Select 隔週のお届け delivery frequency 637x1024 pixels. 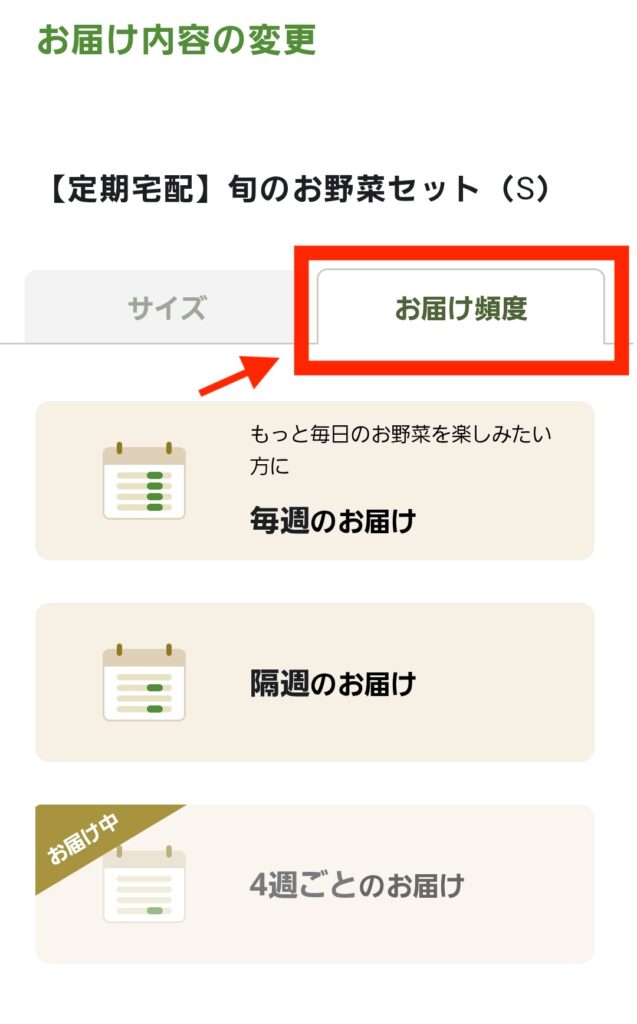315,683
